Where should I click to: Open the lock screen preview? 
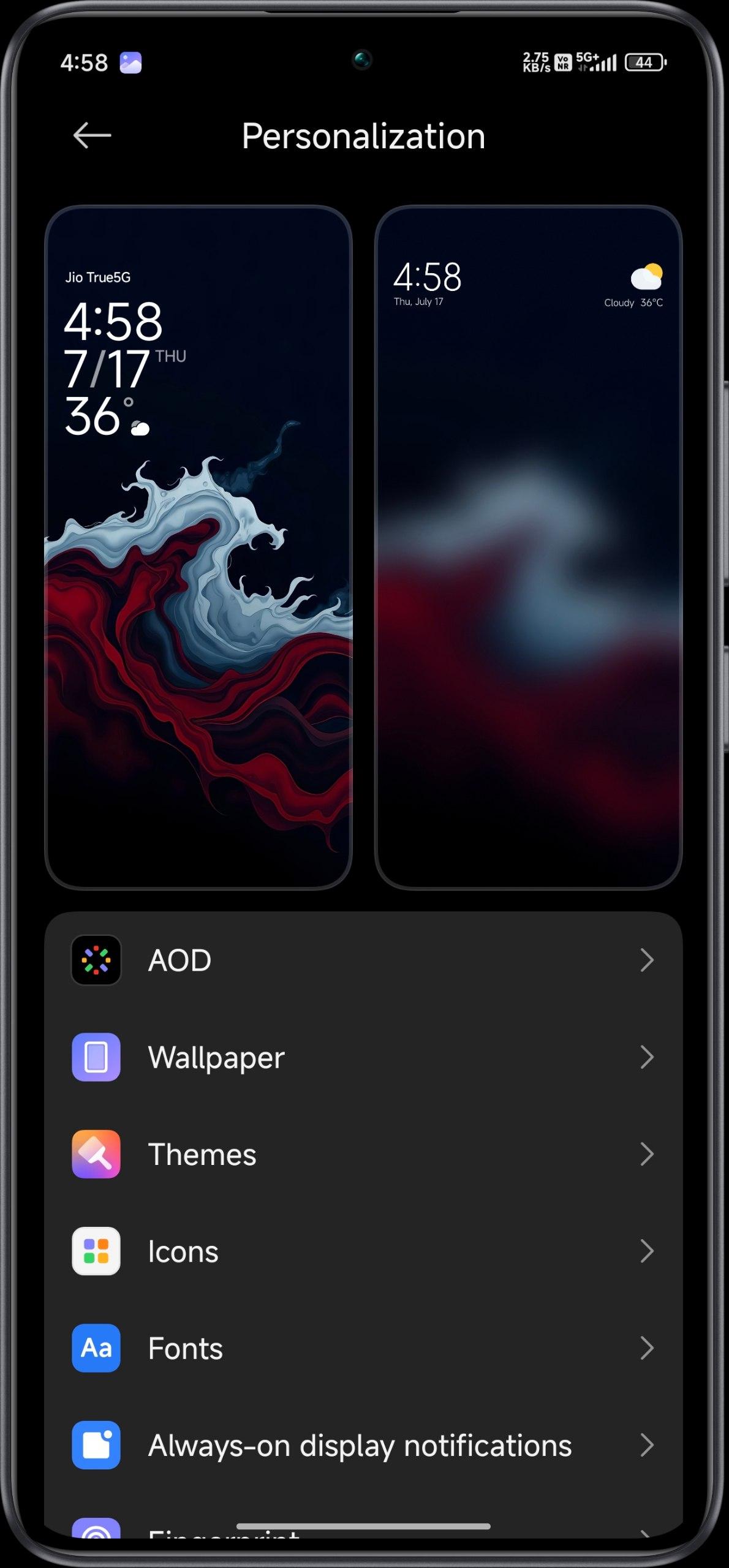pyautogui.click(x=198, y=547)
